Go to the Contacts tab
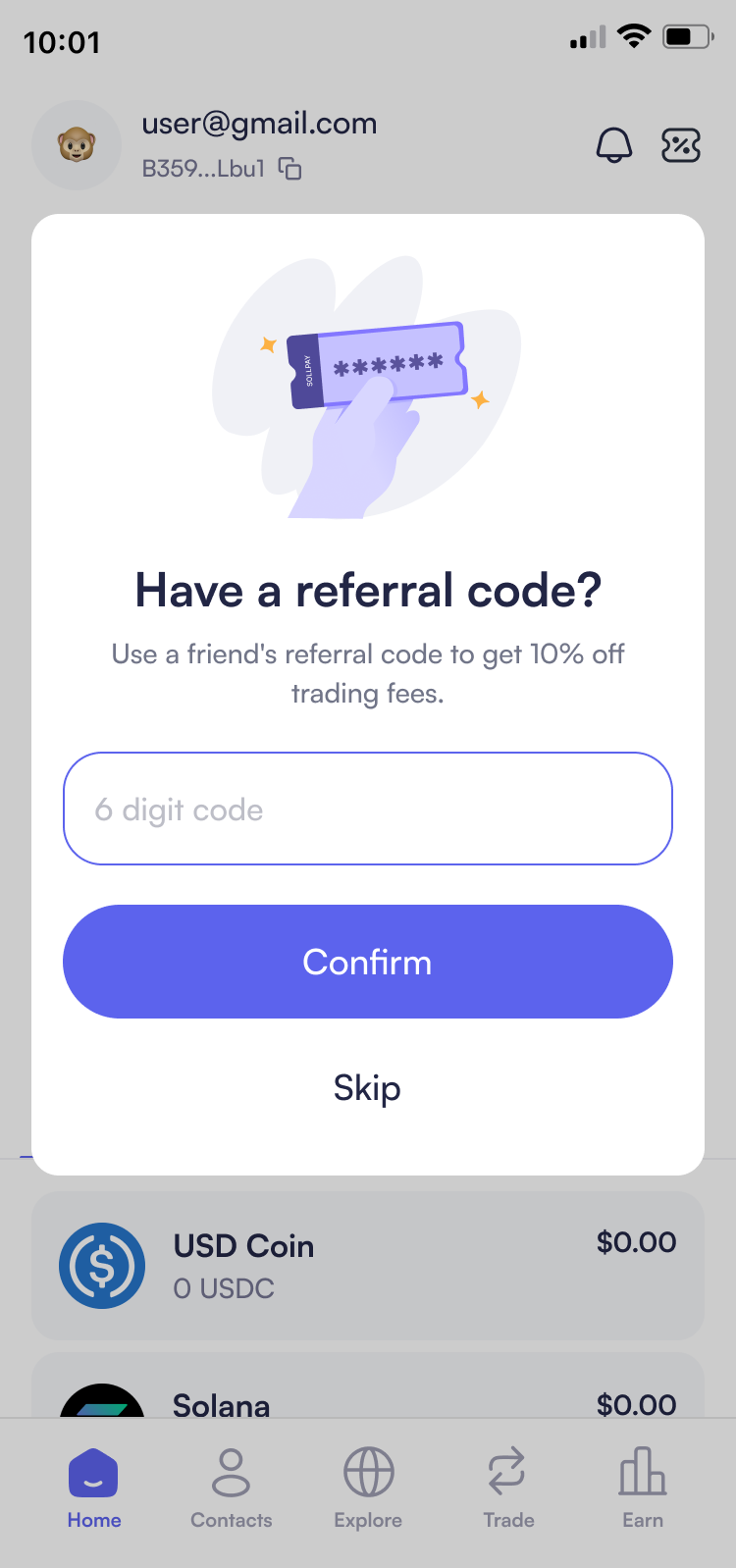 pos(231,1487)
